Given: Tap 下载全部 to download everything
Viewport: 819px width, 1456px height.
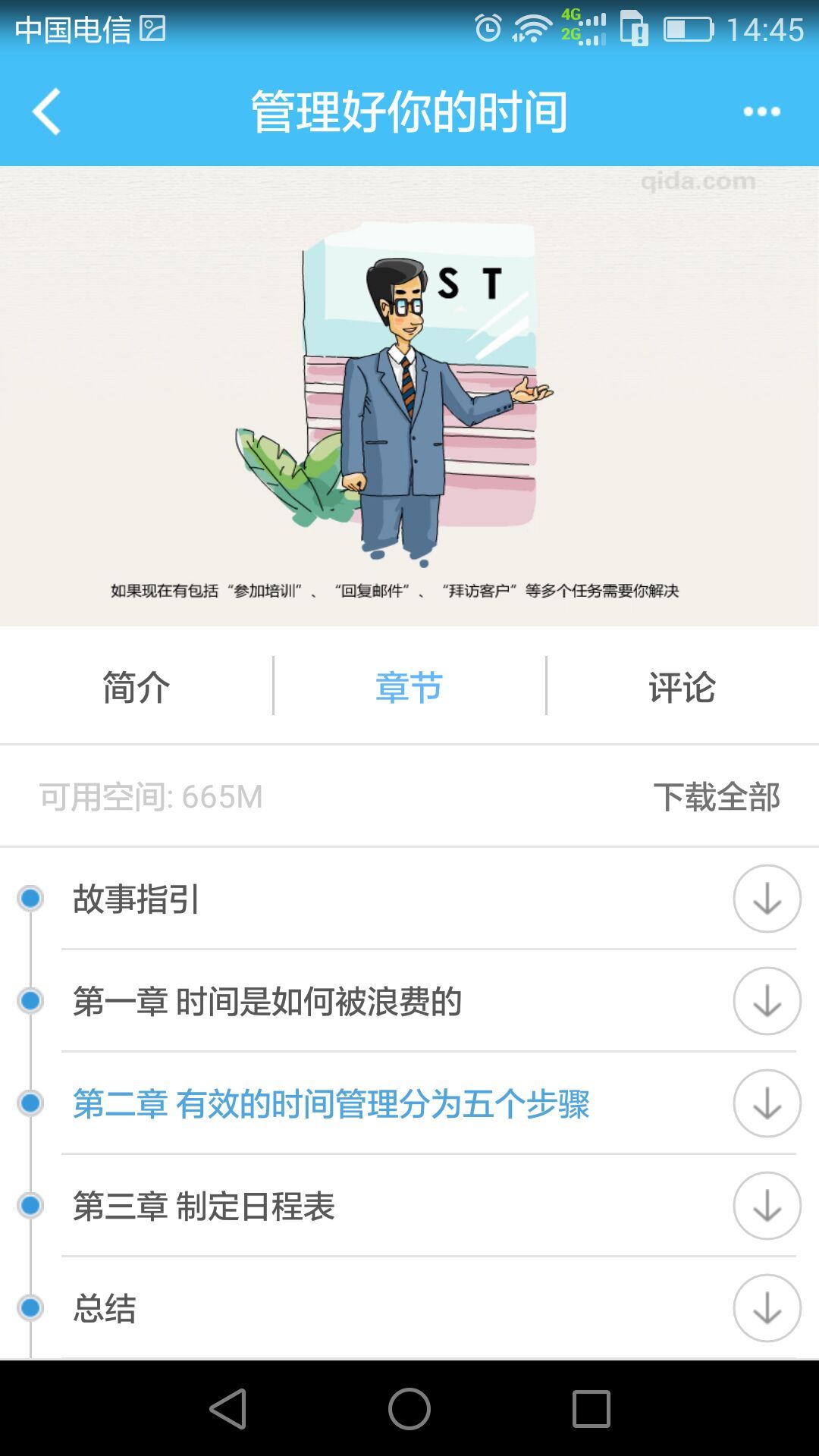Looking at the screenshot, I should 717,796.
